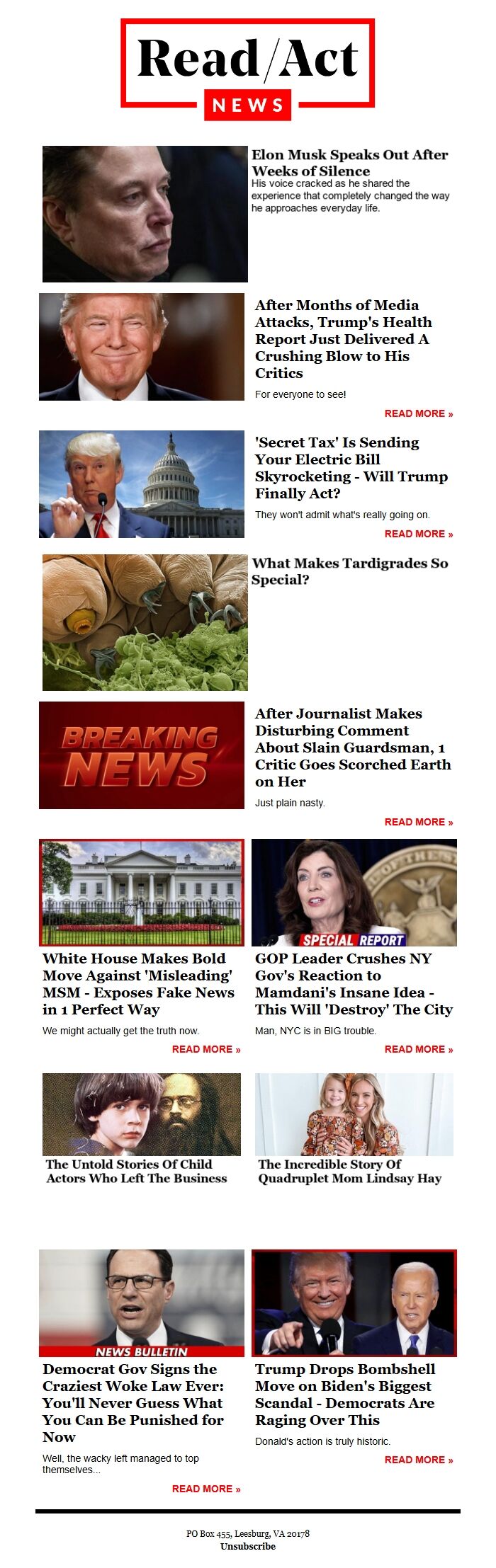The width and height of the screenshot is (496, 1568).
Task: Unsubscribe from this newsletter
Action: click(247, 1546)
